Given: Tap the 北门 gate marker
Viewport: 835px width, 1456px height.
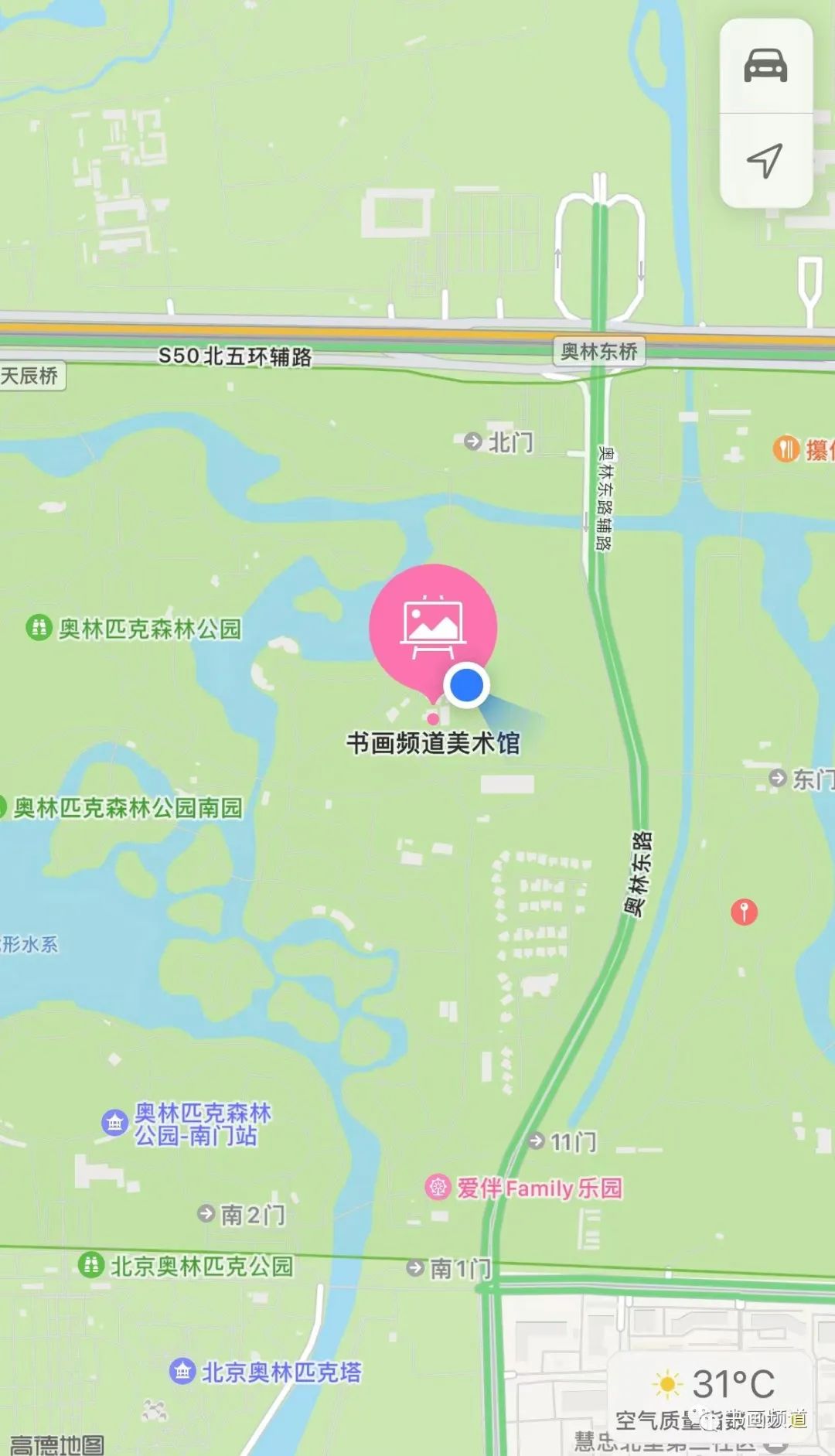Looking at the screenshot, I should point(472,442).
